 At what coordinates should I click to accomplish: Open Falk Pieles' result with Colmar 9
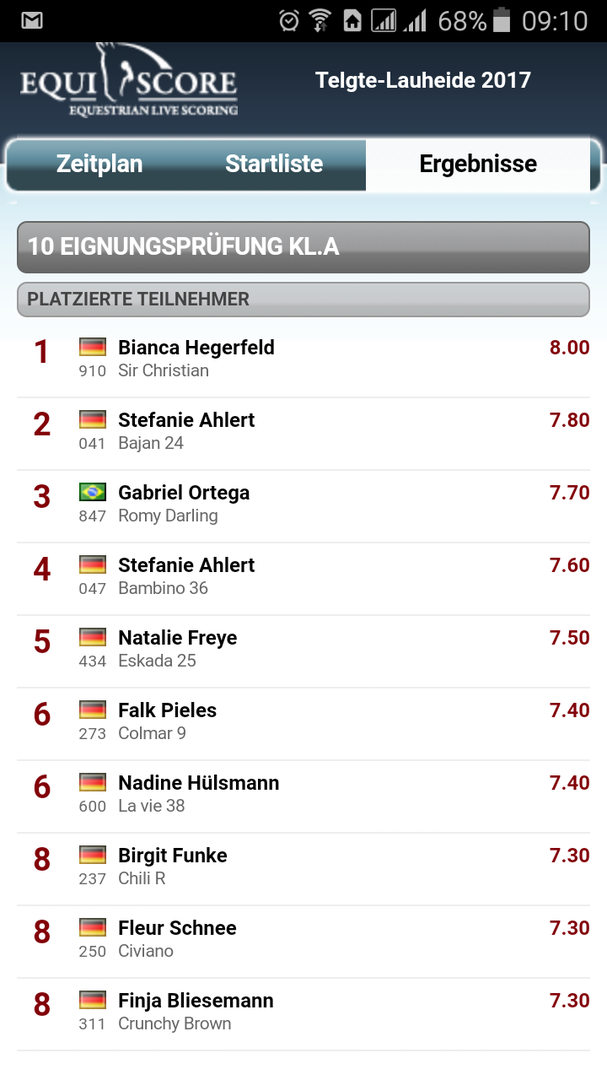[303, 722]
